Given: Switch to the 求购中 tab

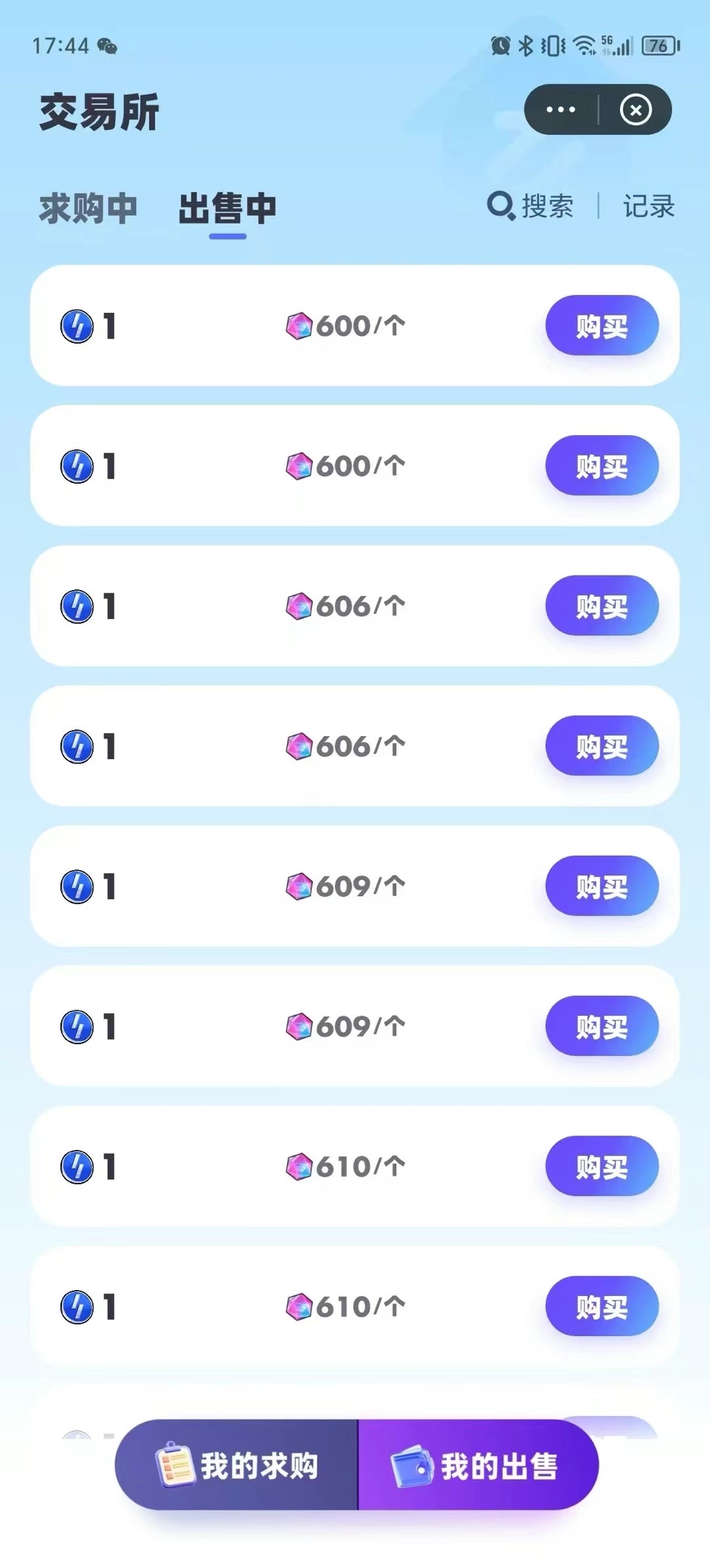Looking at the screenshot, I should (x=88, y=208).
